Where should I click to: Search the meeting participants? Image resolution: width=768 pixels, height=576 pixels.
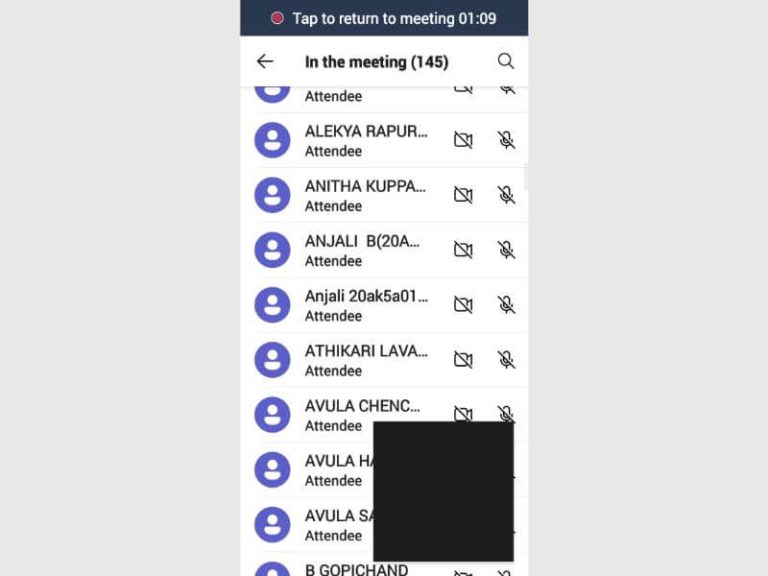(506, 61)
